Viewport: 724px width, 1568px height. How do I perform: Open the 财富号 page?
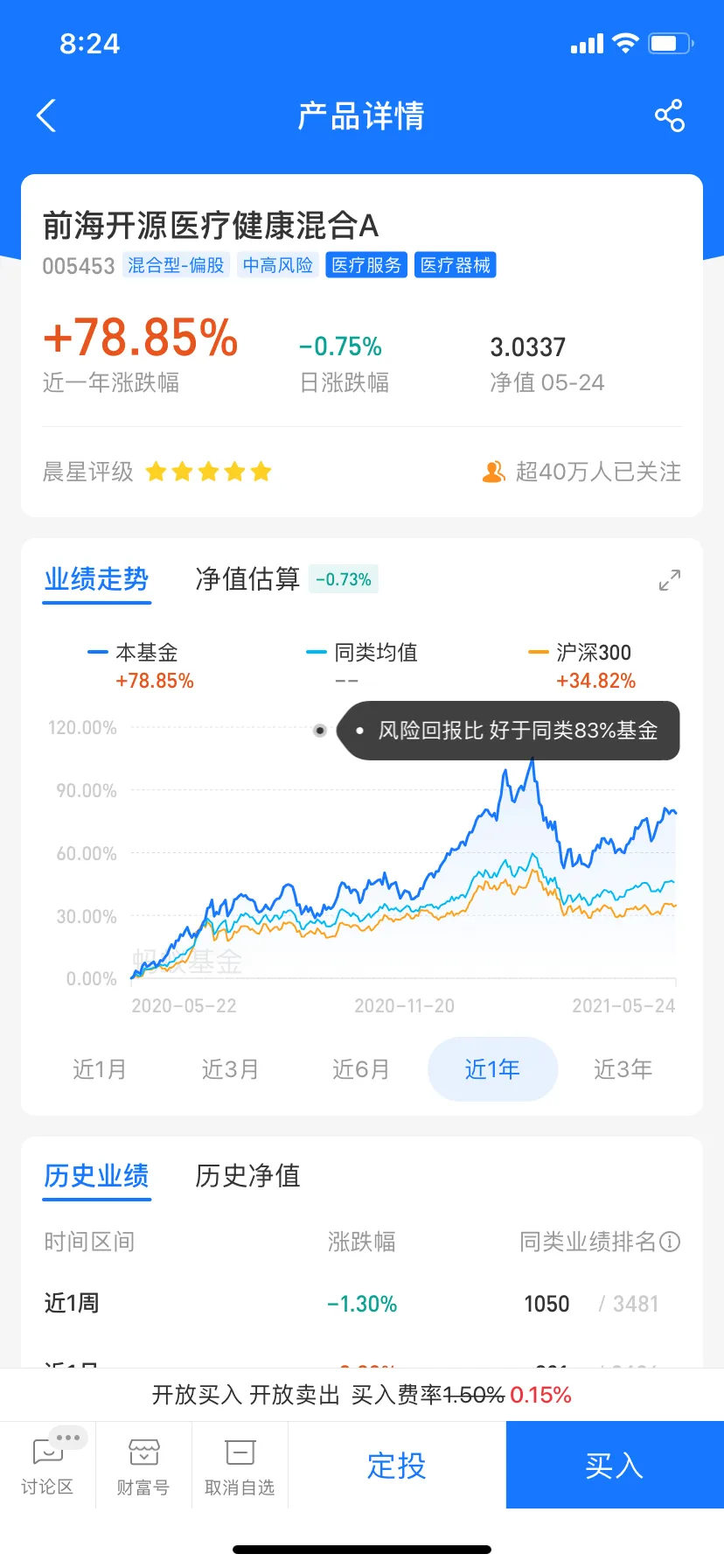coord(143,1465)
